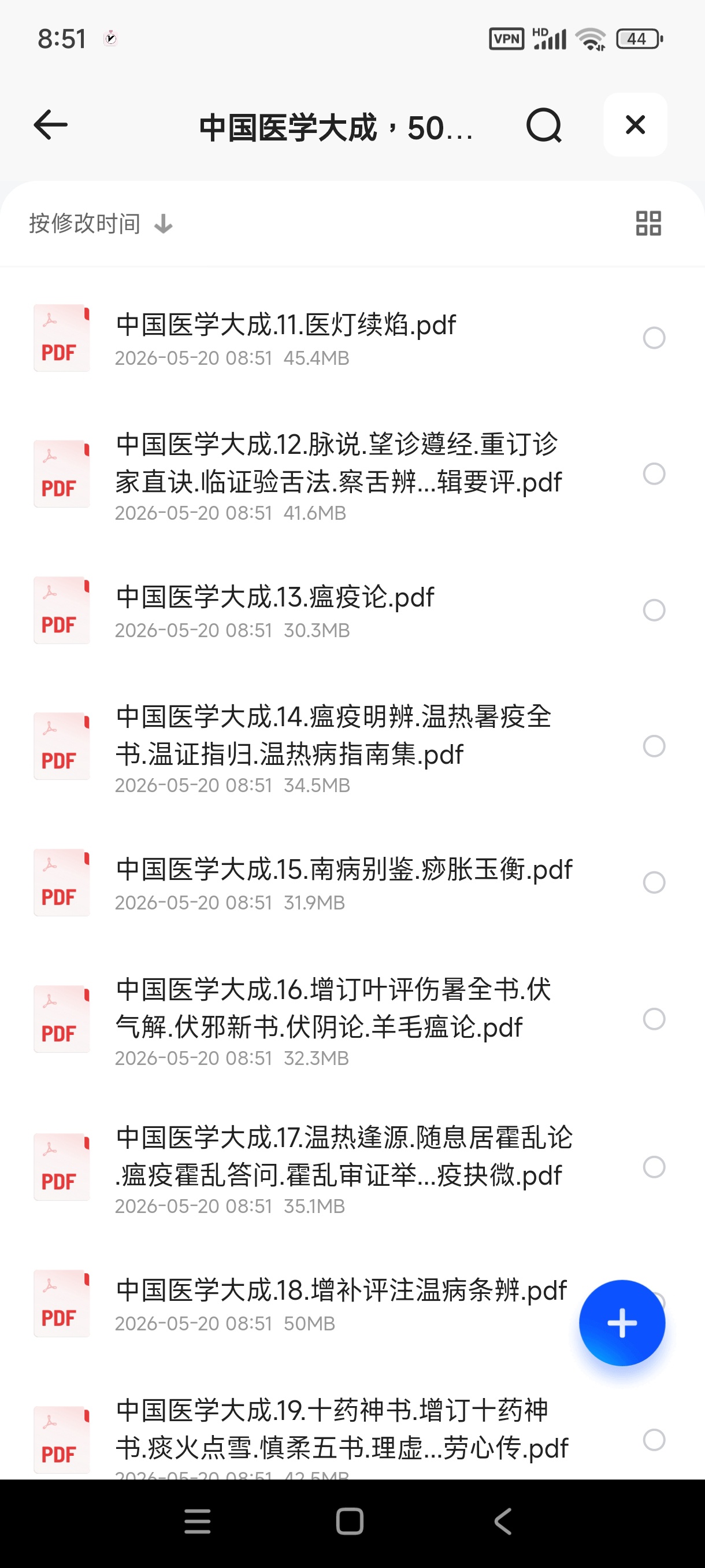This screenshot has height=1568, width=705.
Task: Select the 中国医学大成.16 file circle
Action: pos(654,1019)
